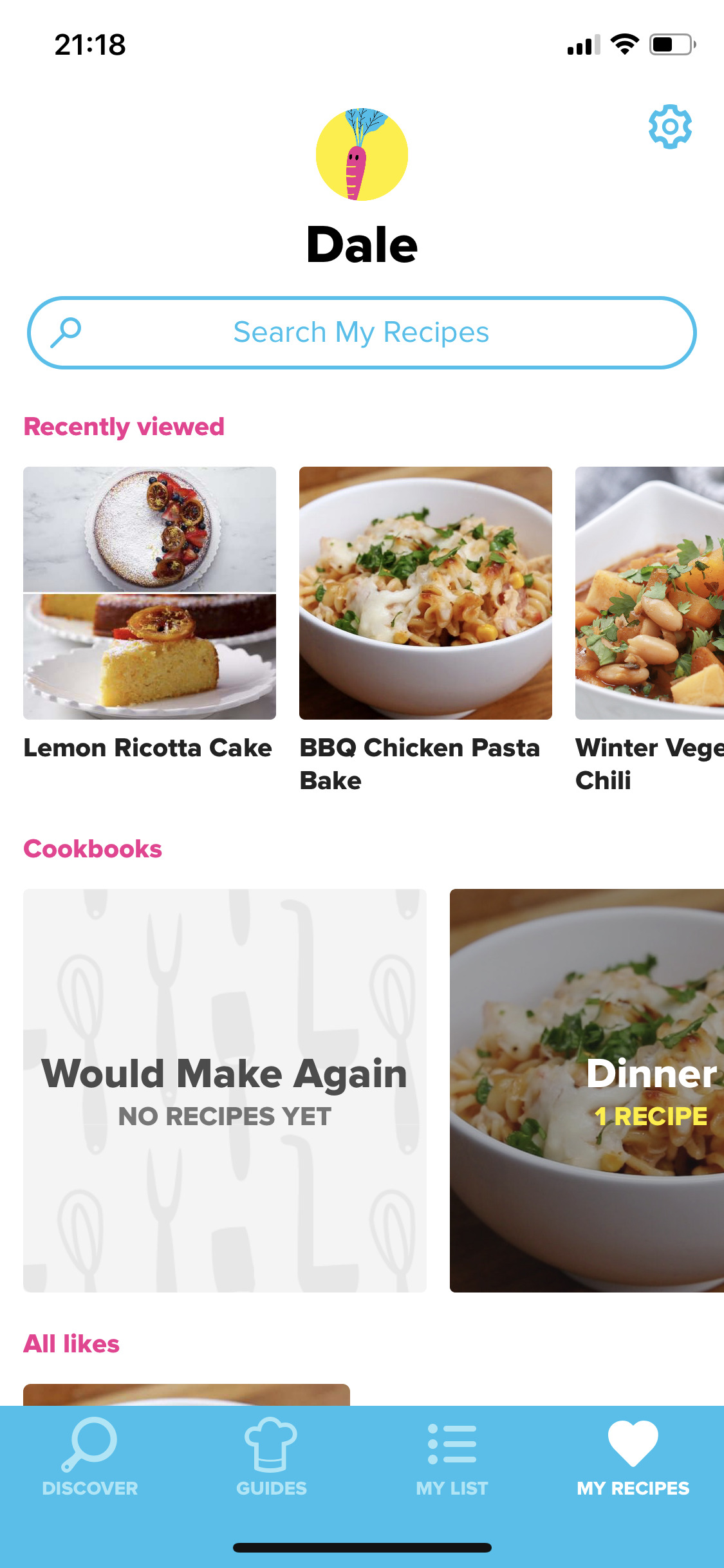Open the BBQ Chicken Pasta Bake thumbnail
The width and height of the screenshot is (724, 1568).
(425, 592)
